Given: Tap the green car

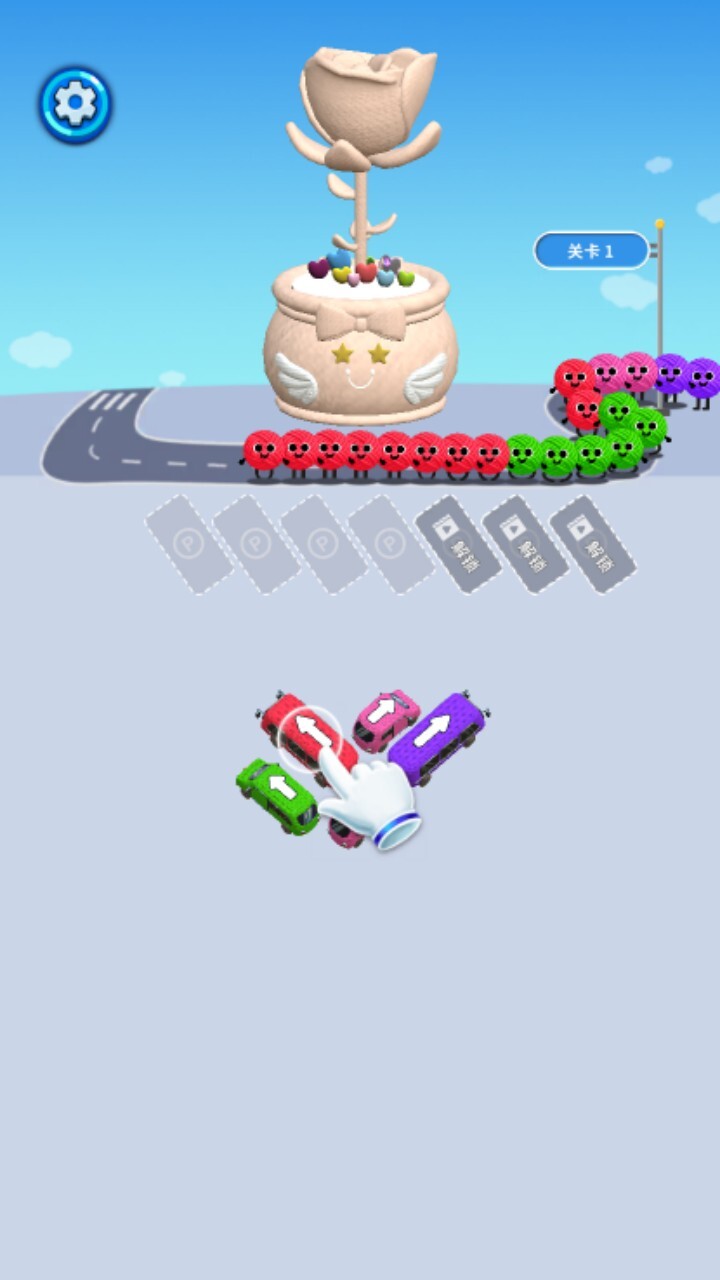Looking at the screenshot, I should (275, 793).
